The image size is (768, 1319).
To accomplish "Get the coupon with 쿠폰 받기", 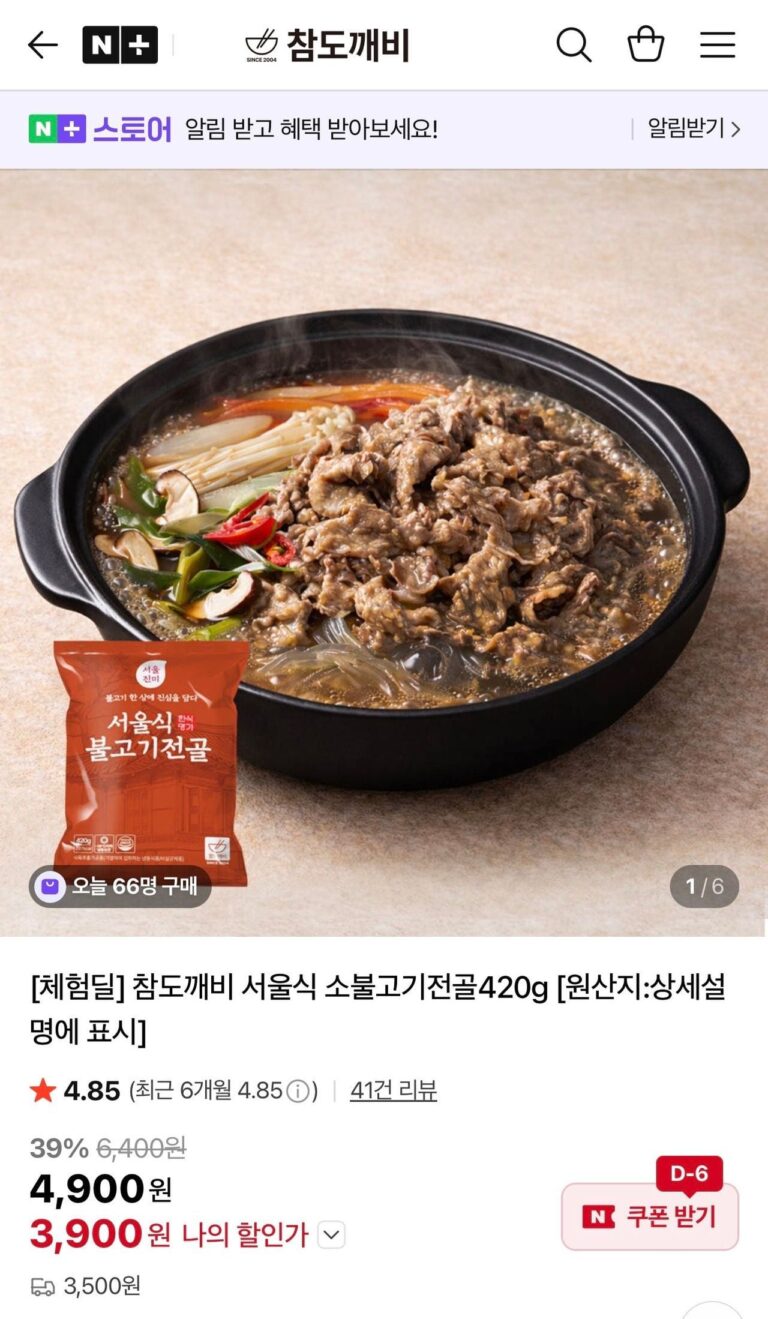I will point(650,1216).
